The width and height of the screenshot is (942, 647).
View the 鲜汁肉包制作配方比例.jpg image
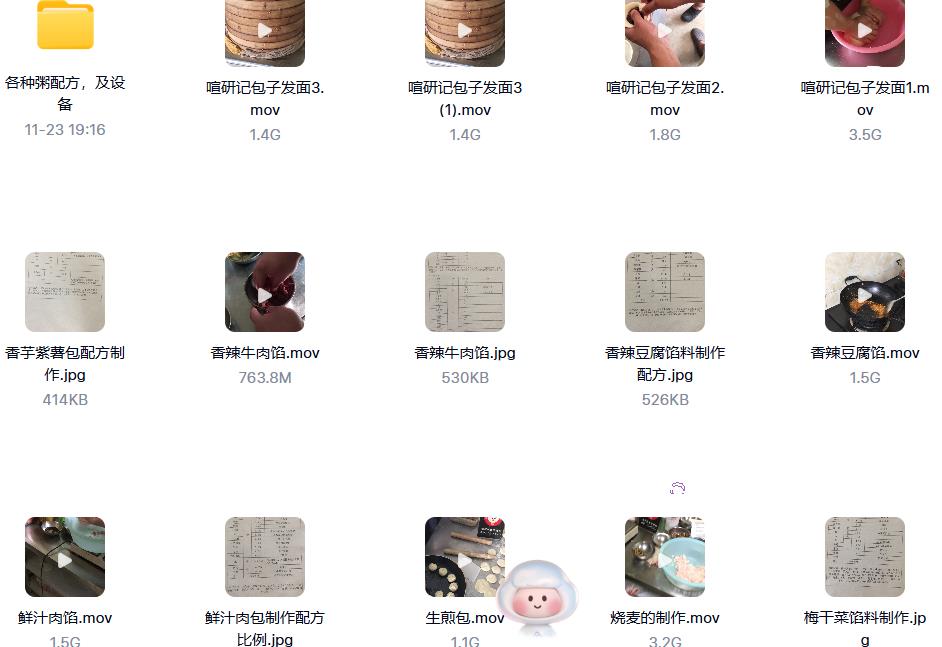[265, 557]
